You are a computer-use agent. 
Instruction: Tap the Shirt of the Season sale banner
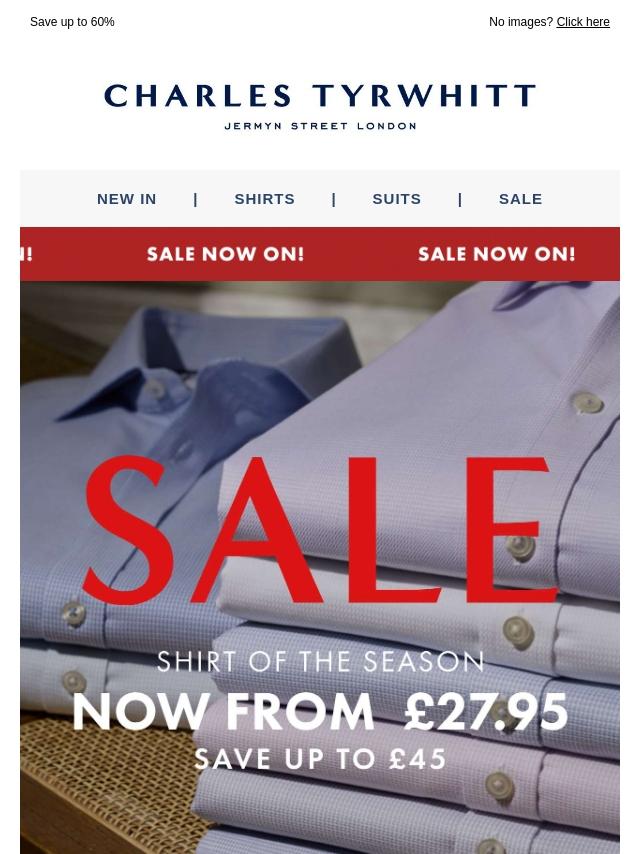(320, 568)
